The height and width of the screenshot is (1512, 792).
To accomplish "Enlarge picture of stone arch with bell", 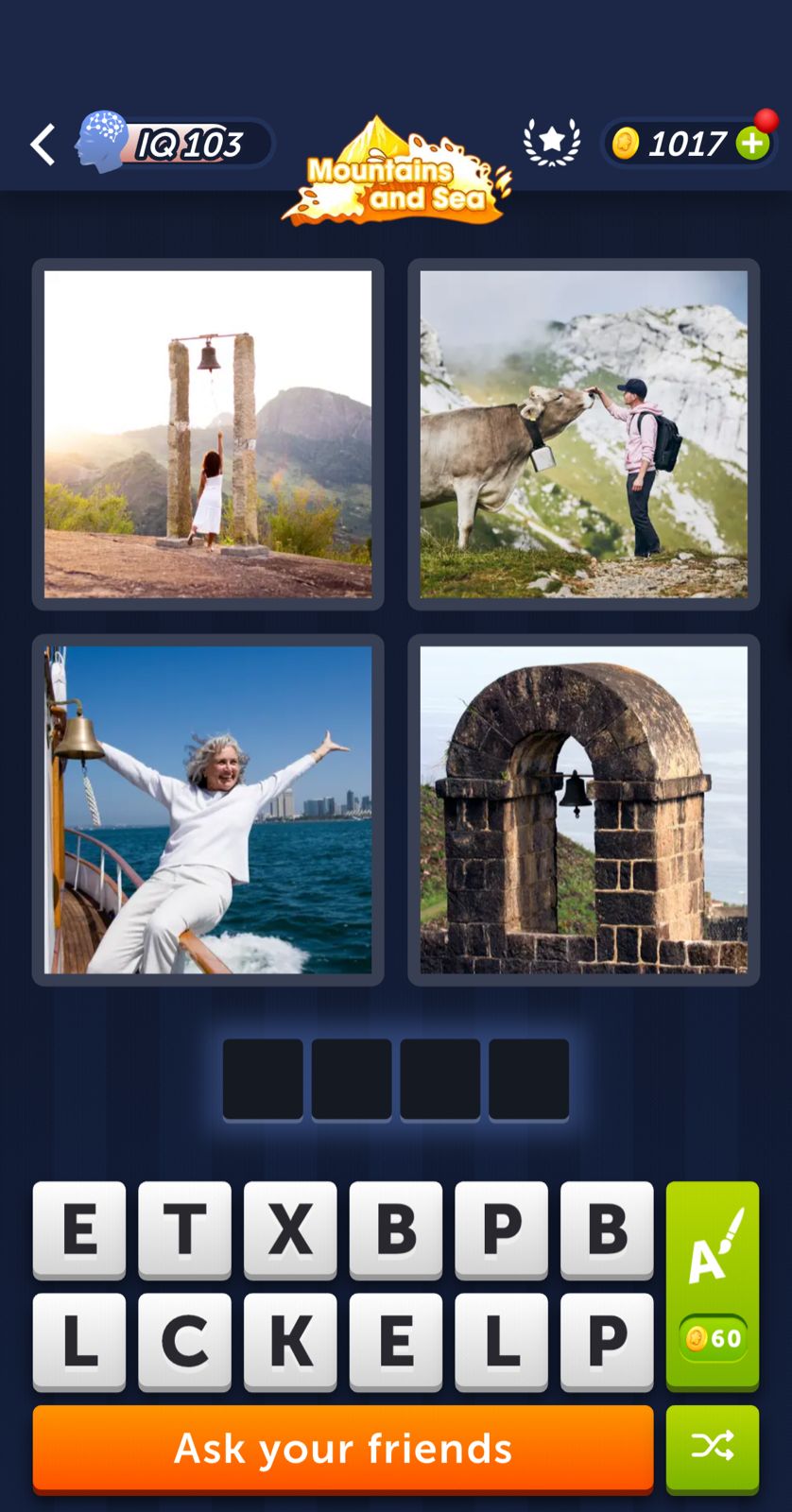I will (583, 810).
